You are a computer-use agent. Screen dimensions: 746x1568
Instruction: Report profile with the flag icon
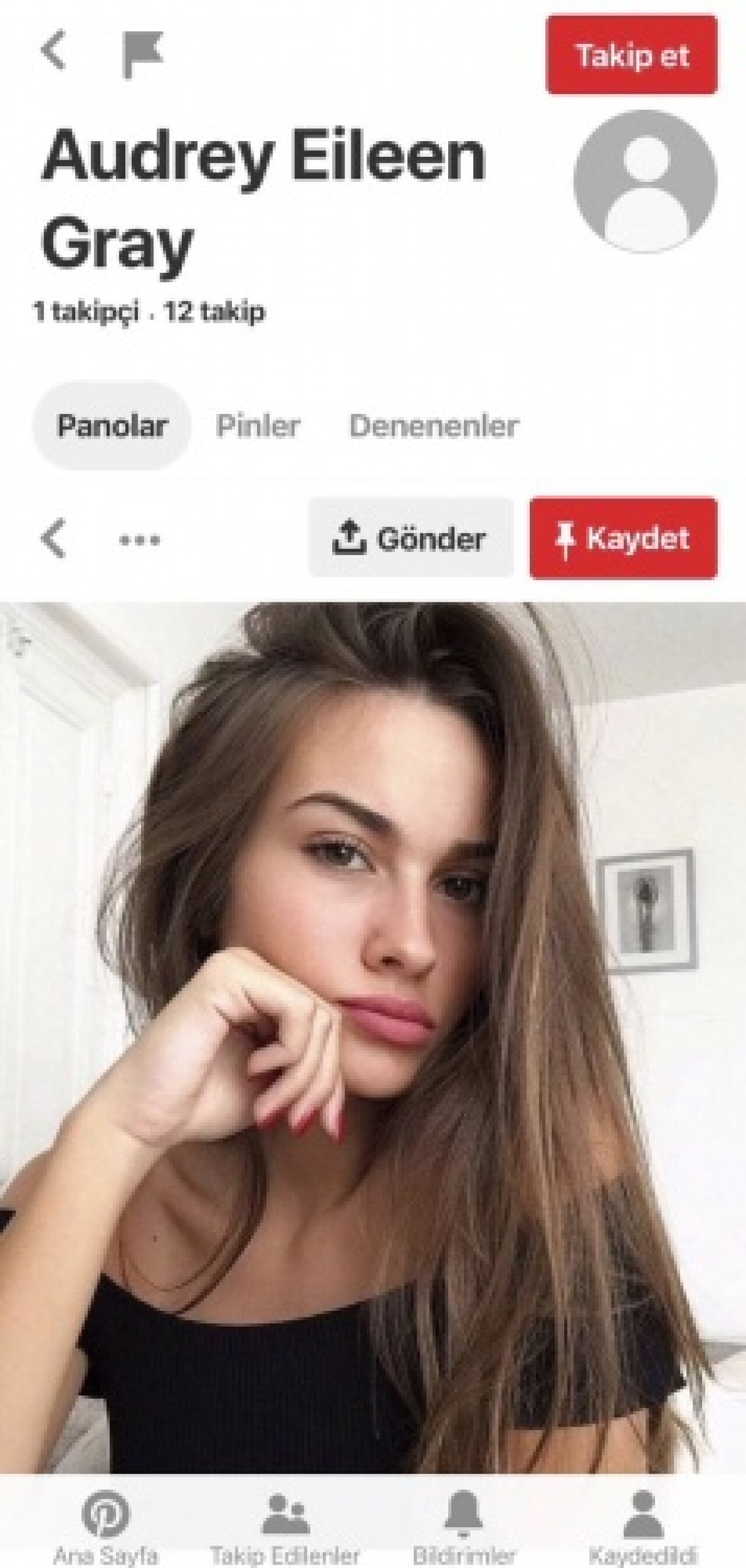tap(142, 54)
